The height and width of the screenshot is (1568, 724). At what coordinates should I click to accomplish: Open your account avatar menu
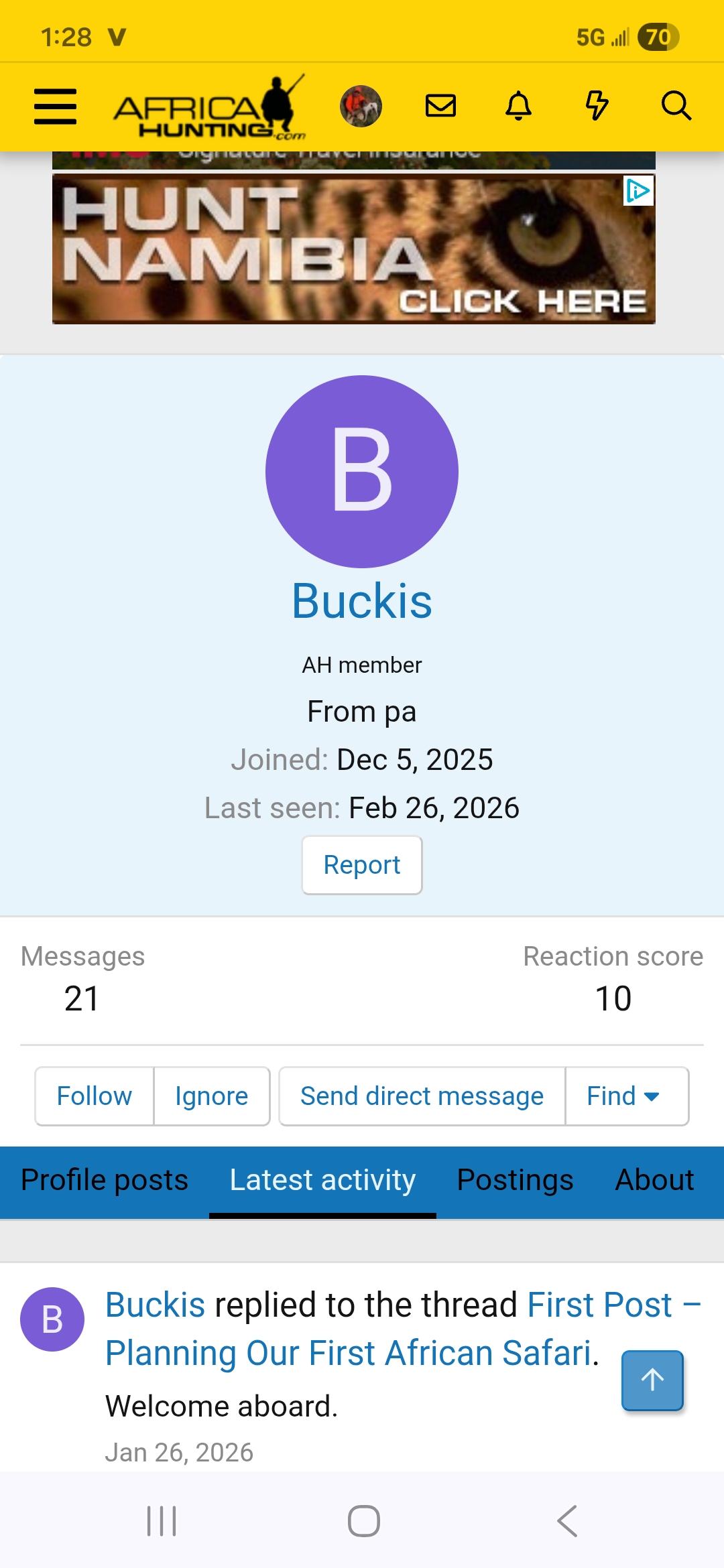coord(361,106)
